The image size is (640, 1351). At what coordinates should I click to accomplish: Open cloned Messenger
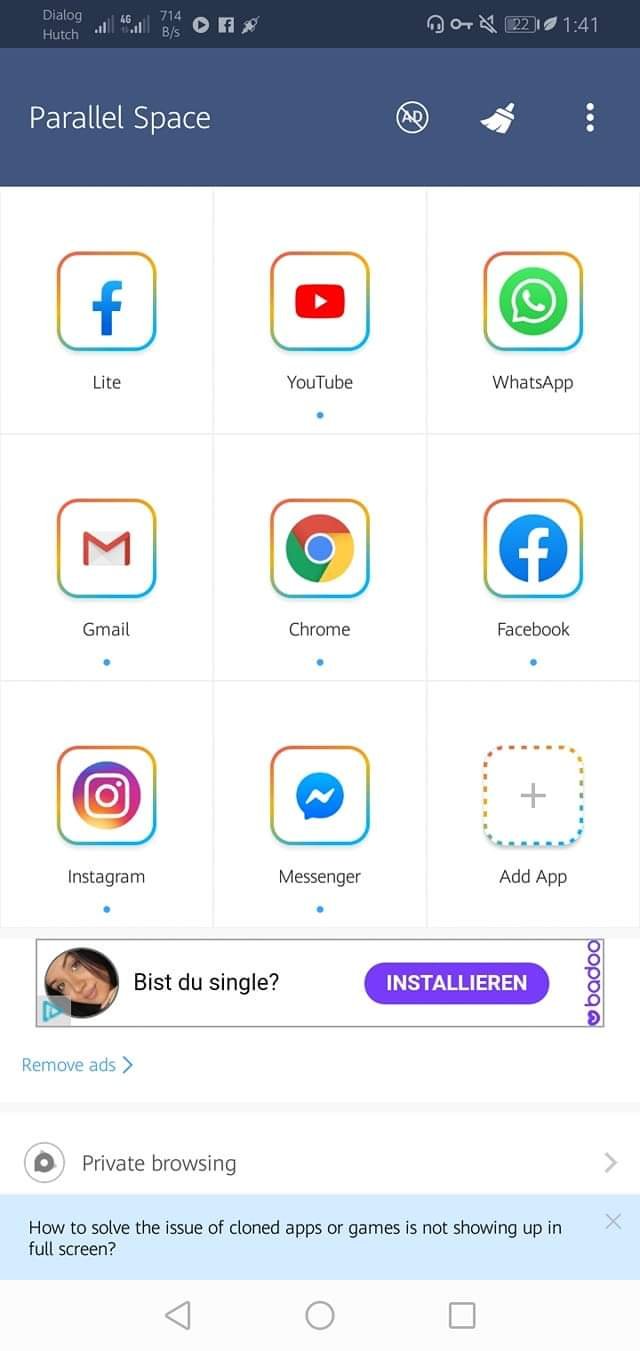(x=320, y=796)
